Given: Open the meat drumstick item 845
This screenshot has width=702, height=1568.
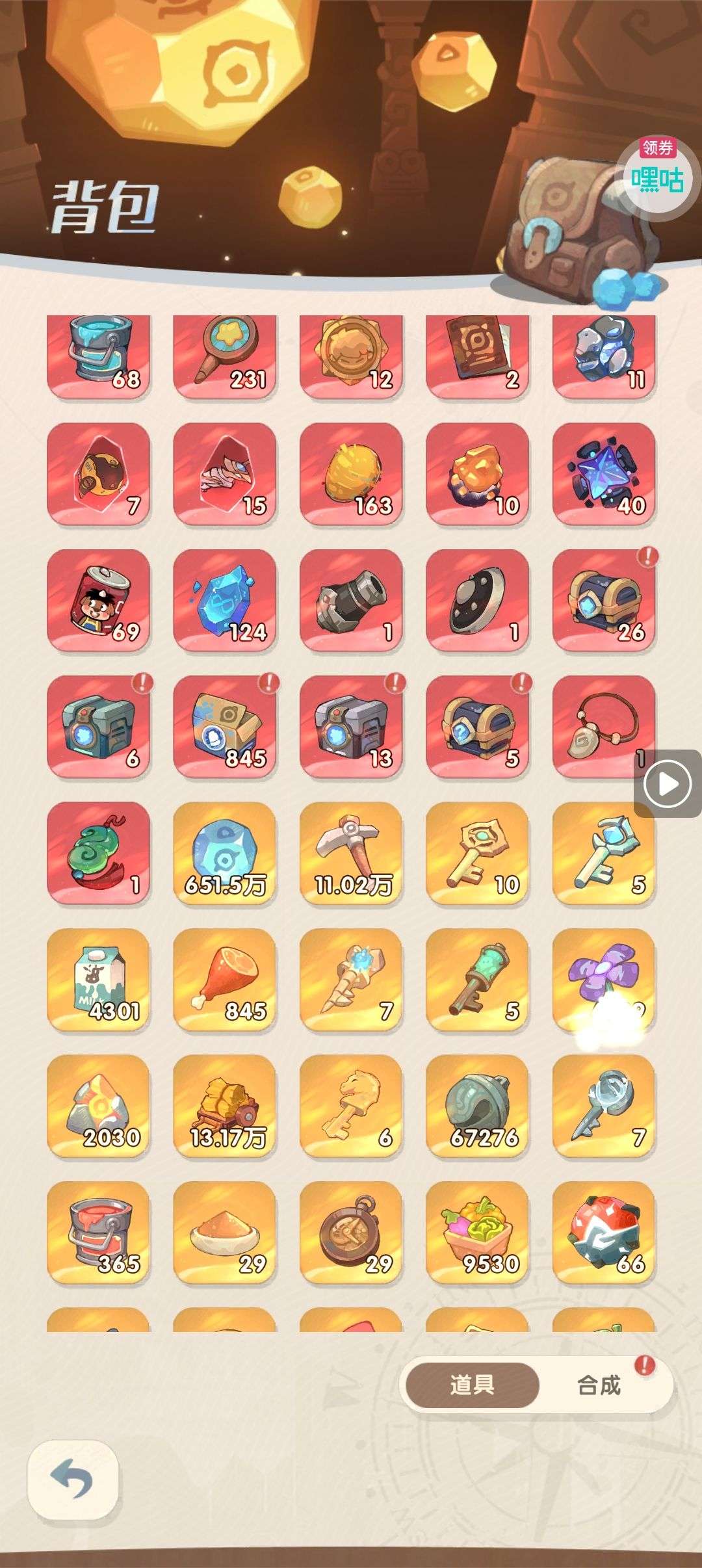Looking at the screenshot, I should click(x=225, y=980).
